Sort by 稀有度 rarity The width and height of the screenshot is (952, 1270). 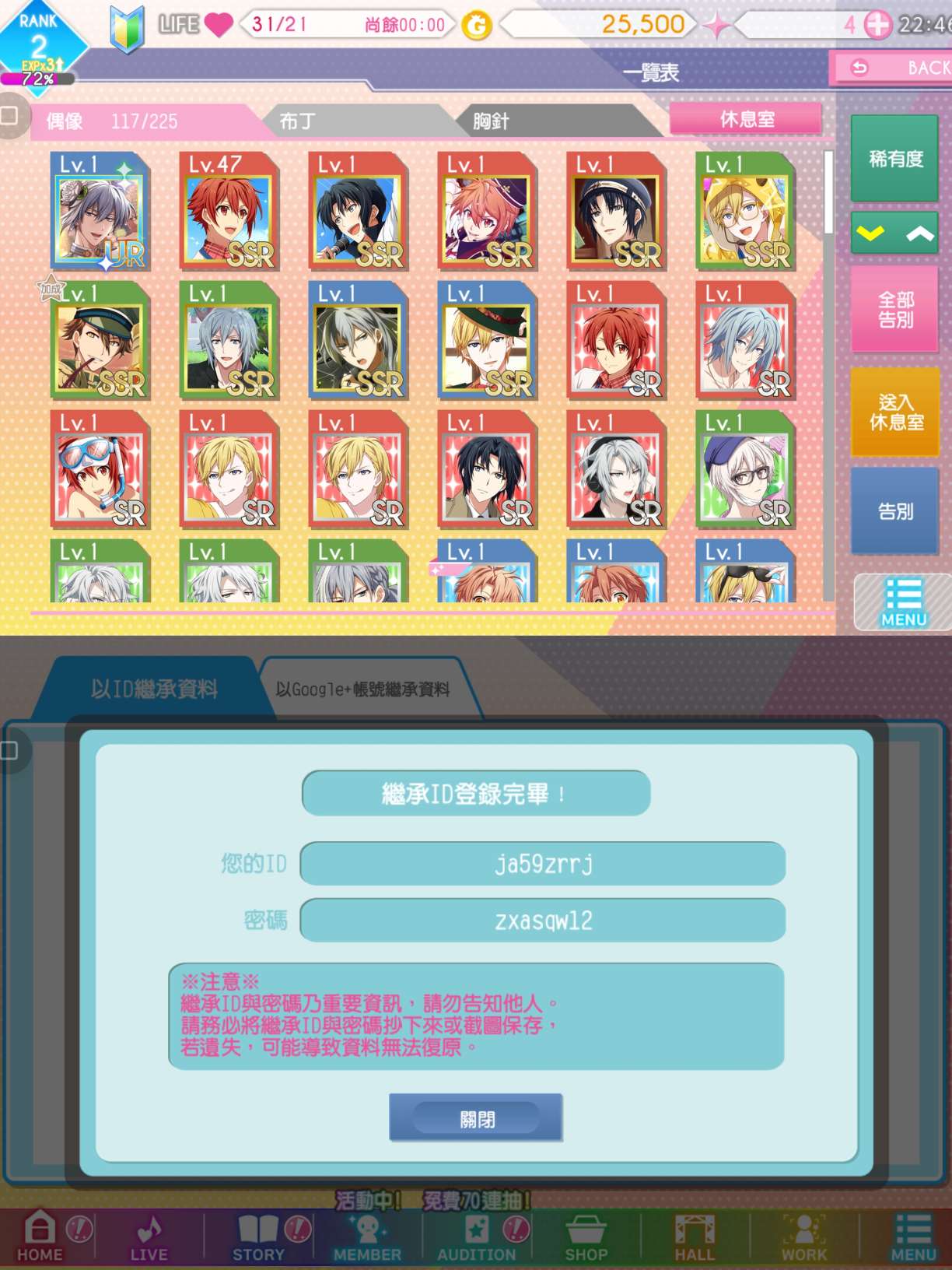894,159
